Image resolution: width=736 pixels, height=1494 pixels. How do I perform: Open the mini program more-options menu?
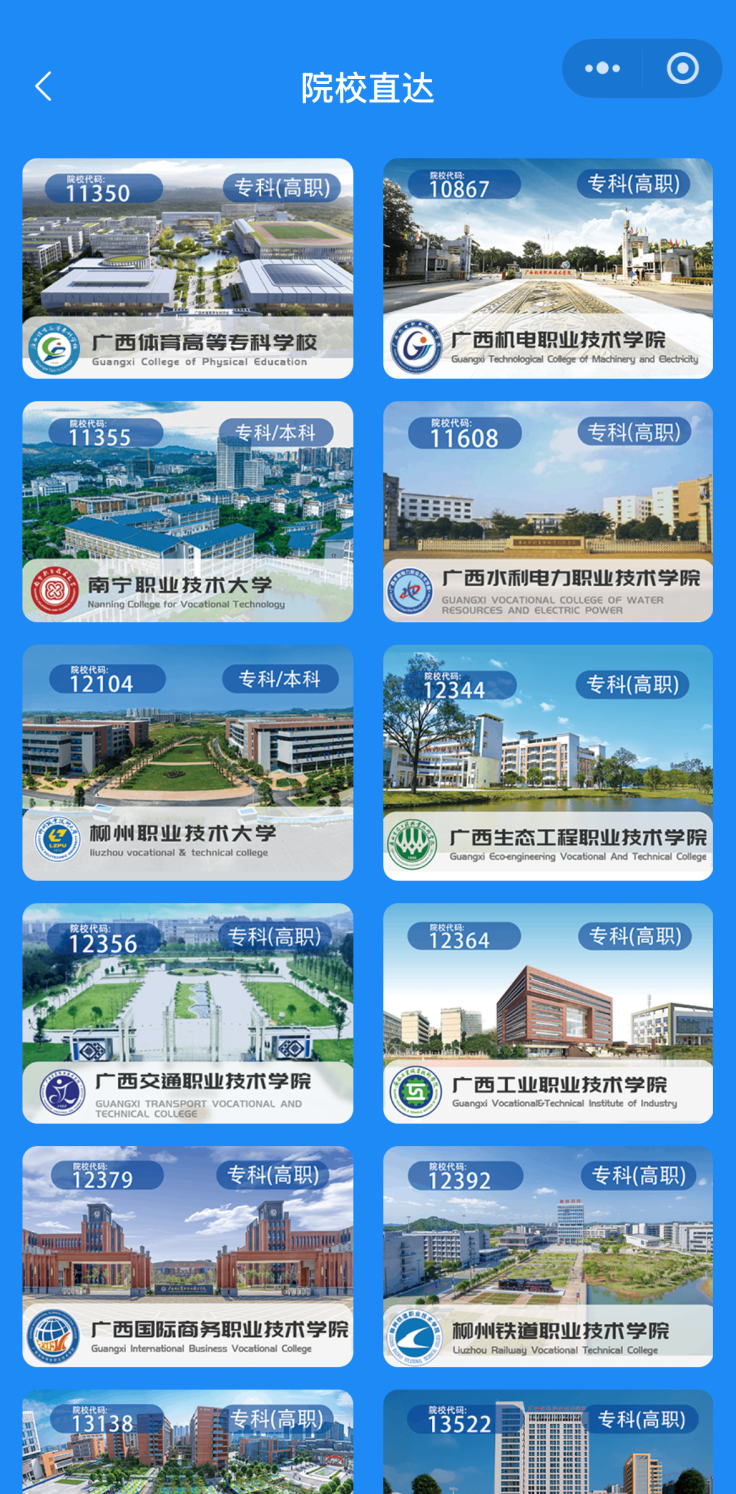pos(602,68)
